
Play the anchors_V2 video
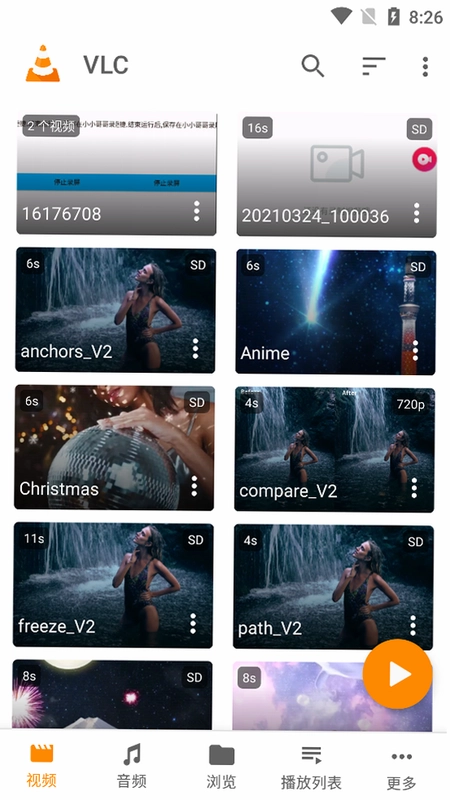[x=115, y=310]
